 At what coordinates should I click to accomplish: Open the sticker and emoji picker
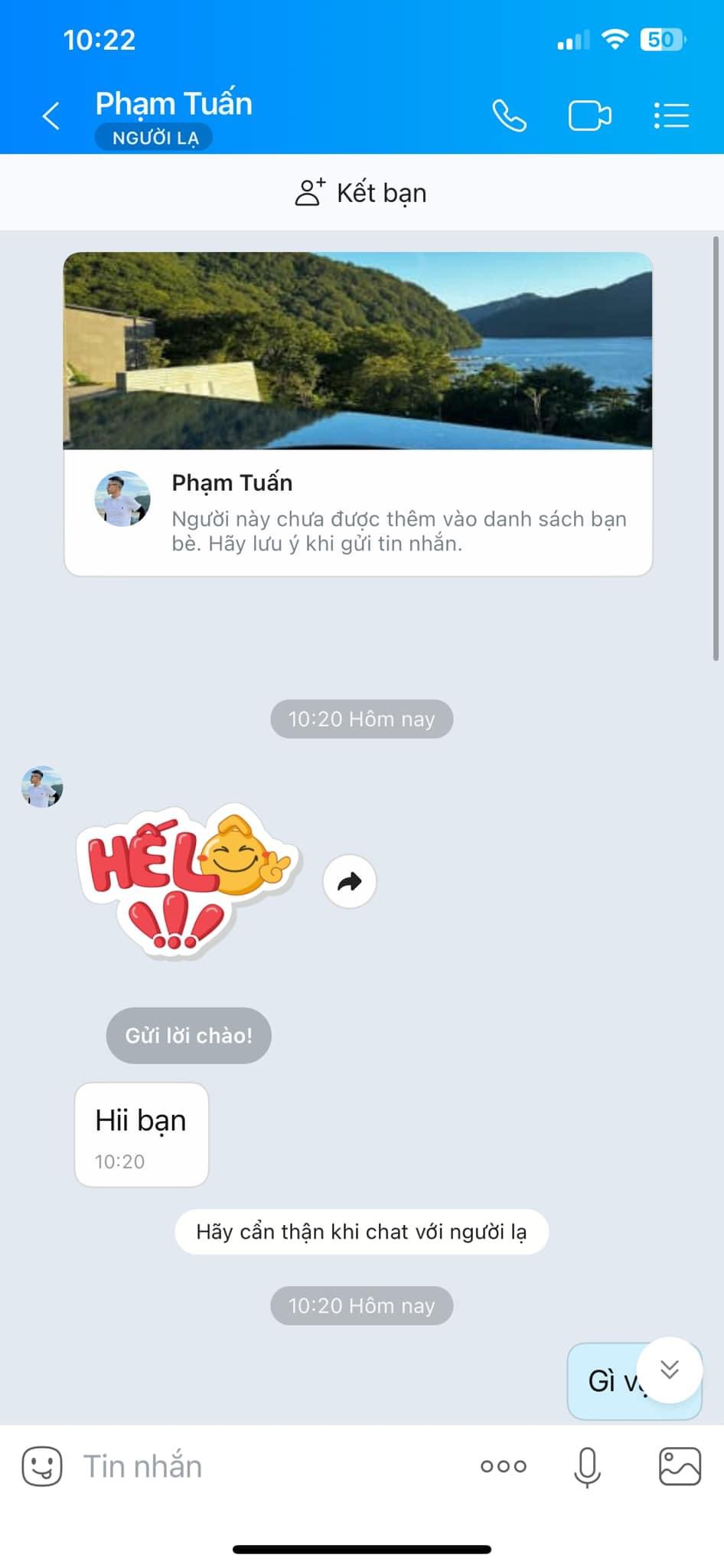pyautogui.click(x=42, y=1466)
